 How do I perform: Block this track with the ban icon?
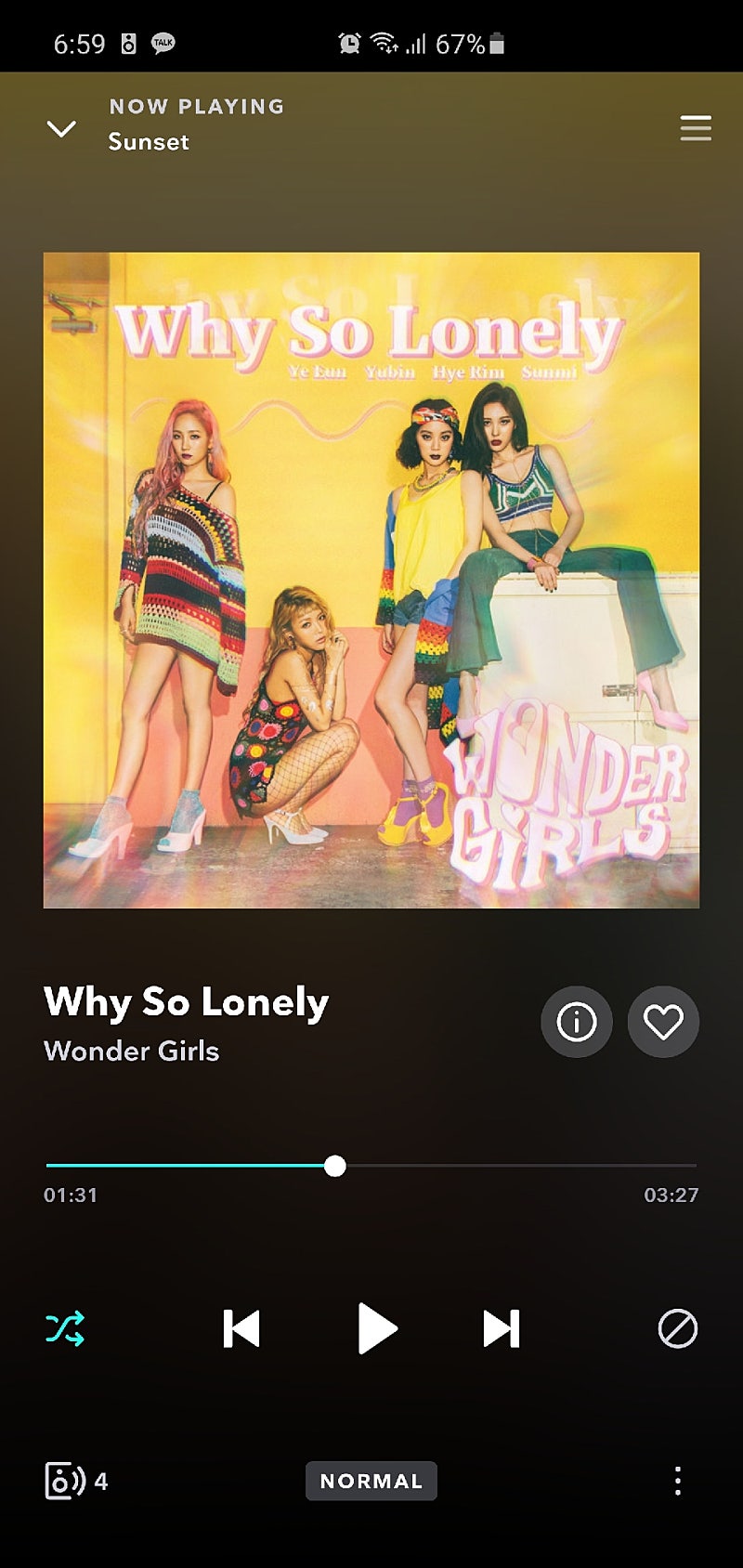pyautogui.click(x=677, y=1328)
